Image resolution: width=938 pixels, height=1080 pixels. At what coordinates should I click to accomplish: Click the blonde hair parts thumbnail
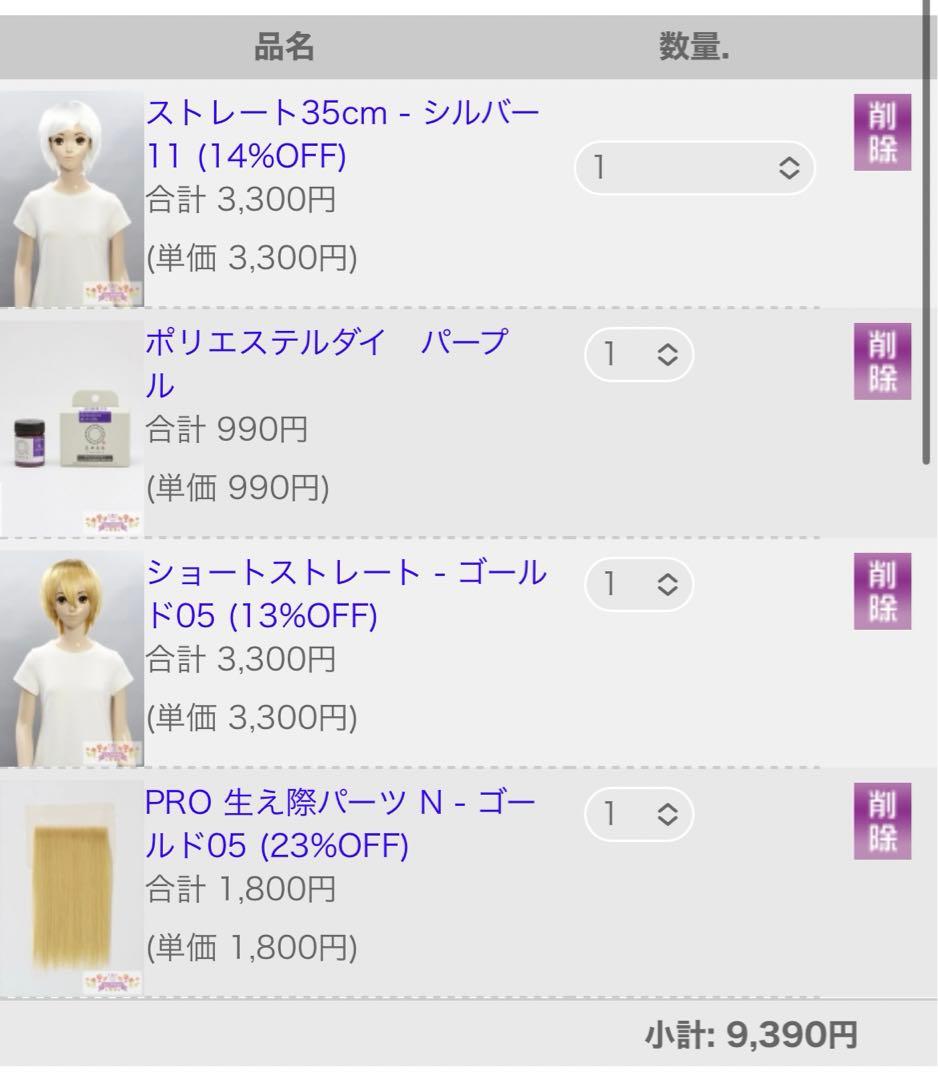click(72, 880)
